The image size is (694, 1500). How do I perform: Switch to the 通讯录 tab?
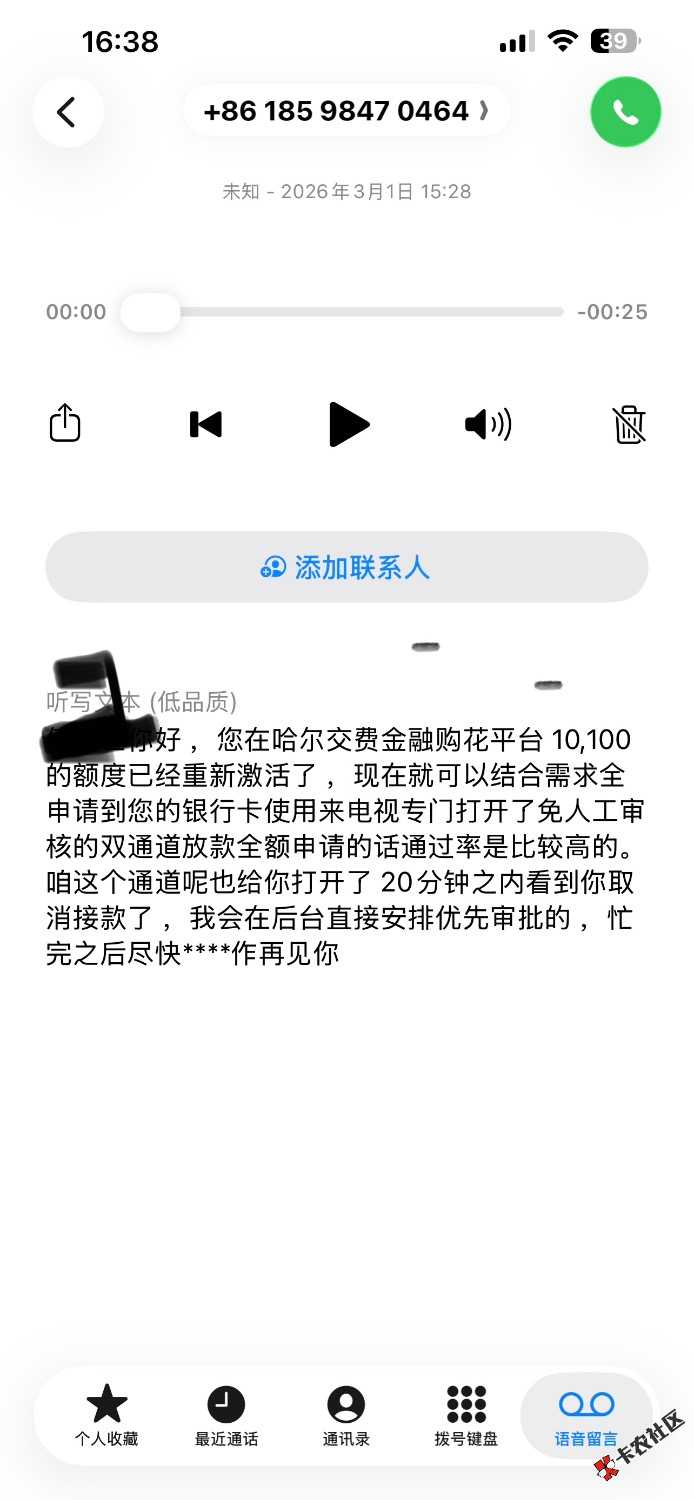coord(346,1416)
